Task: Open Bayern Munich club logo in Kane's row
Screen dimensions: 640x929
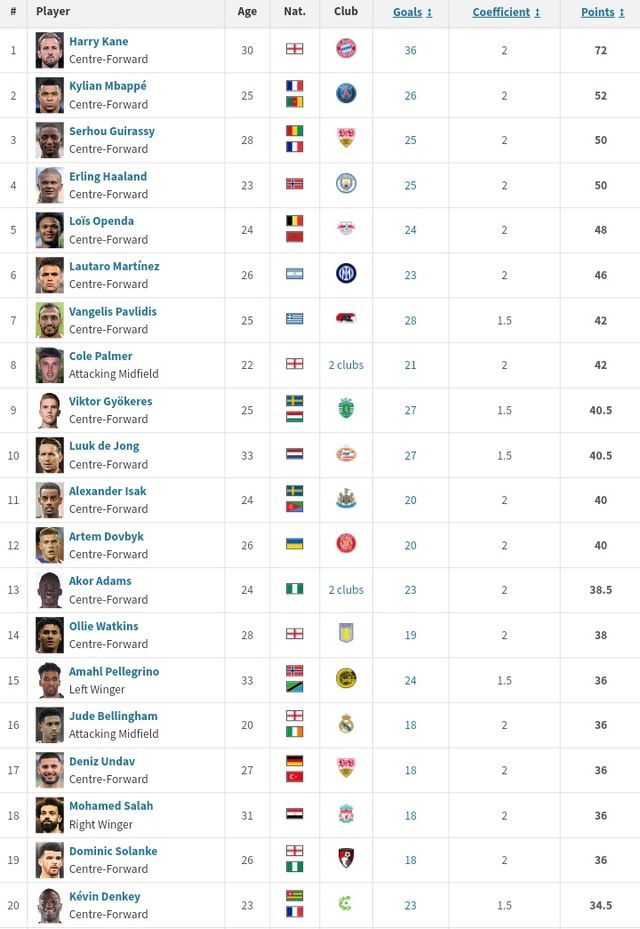Action: (x=346, y=49)
